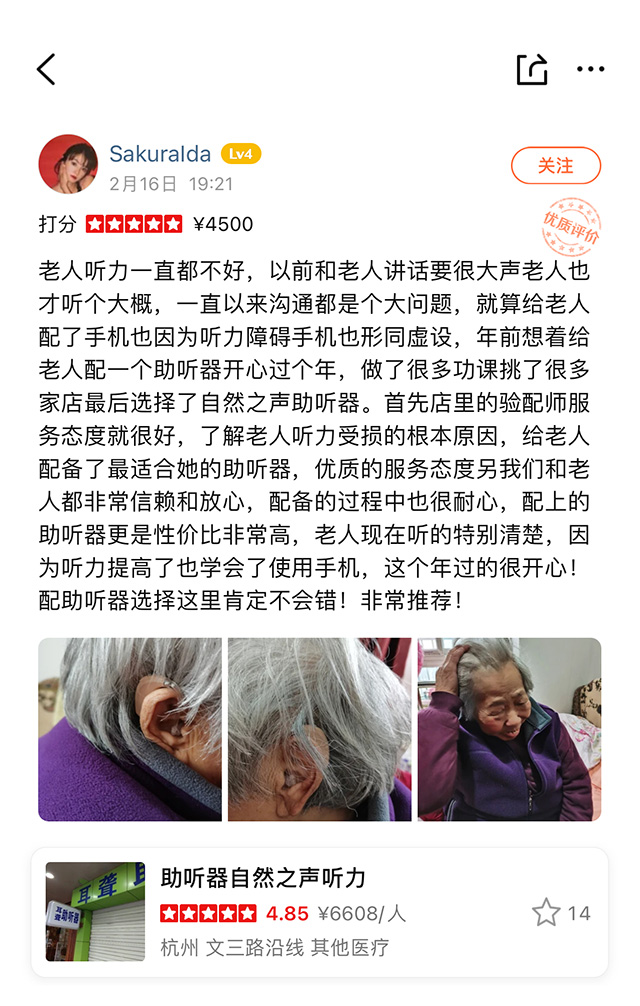Follow SakuraIda with the 关注 button
Viewport: 640px width, 1006px height.
tap(556, 166)
